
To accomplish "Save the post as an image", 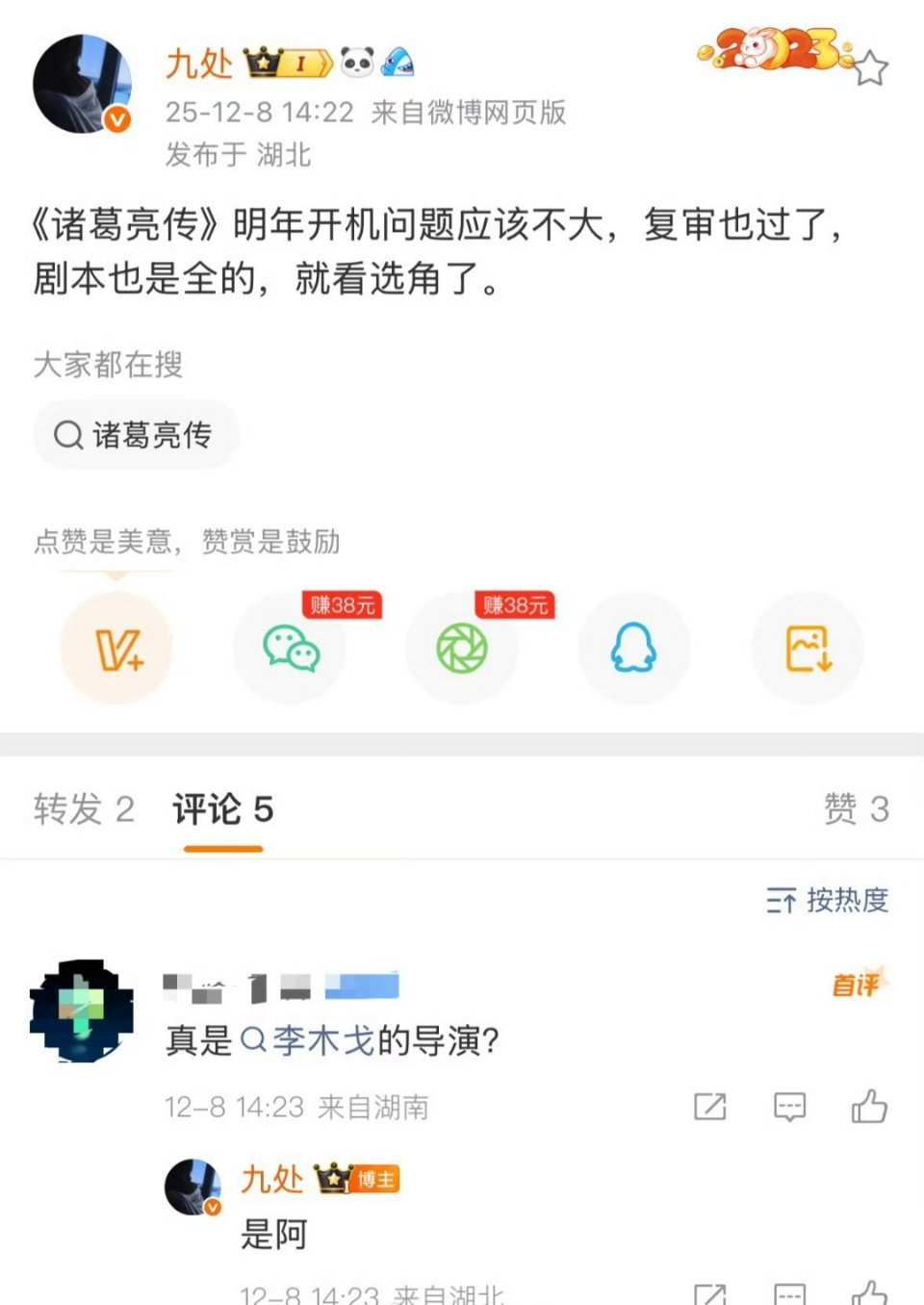I will point(808,648).
